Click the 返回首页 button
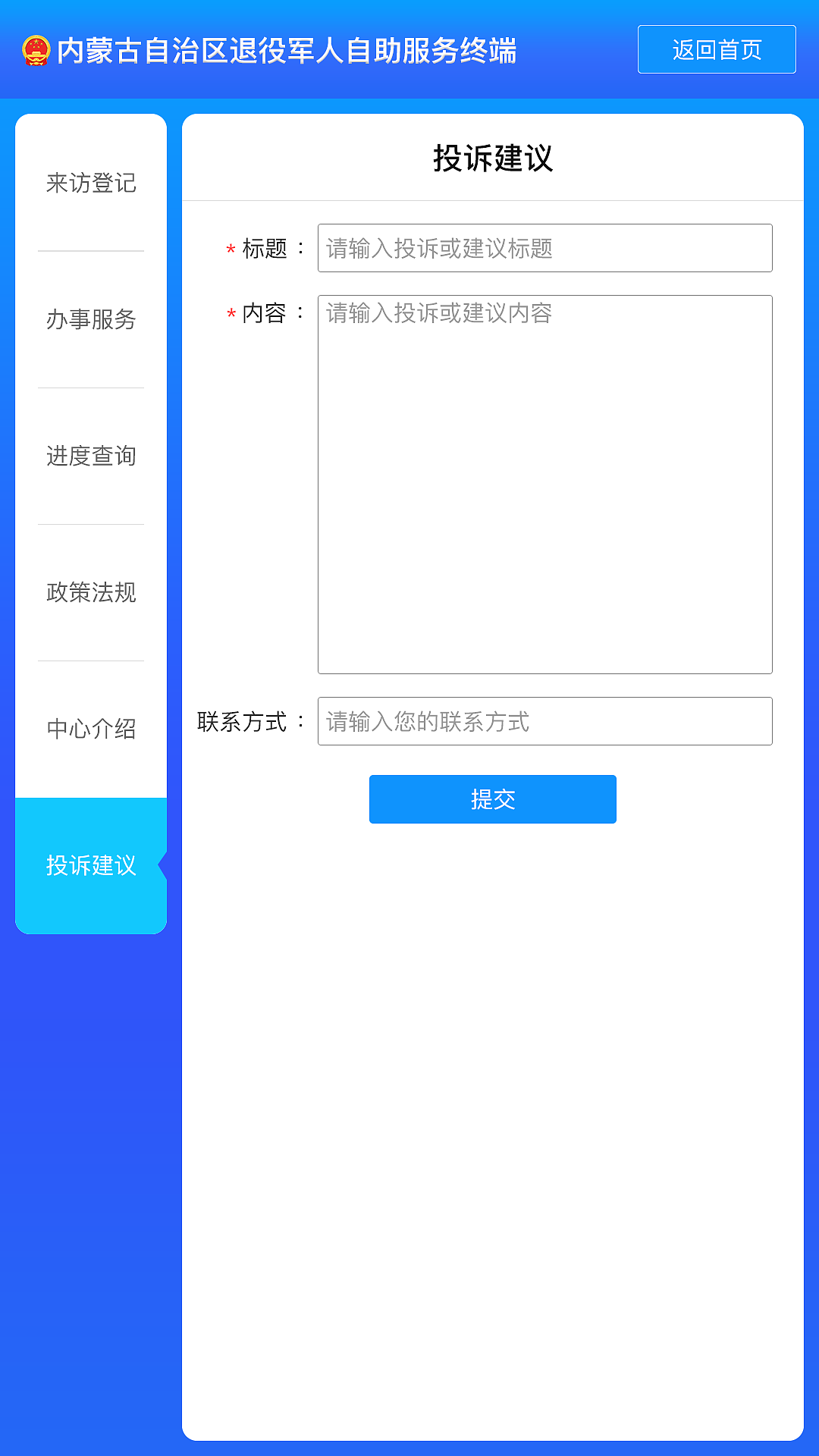819x1456 pixels. point(717,49)
